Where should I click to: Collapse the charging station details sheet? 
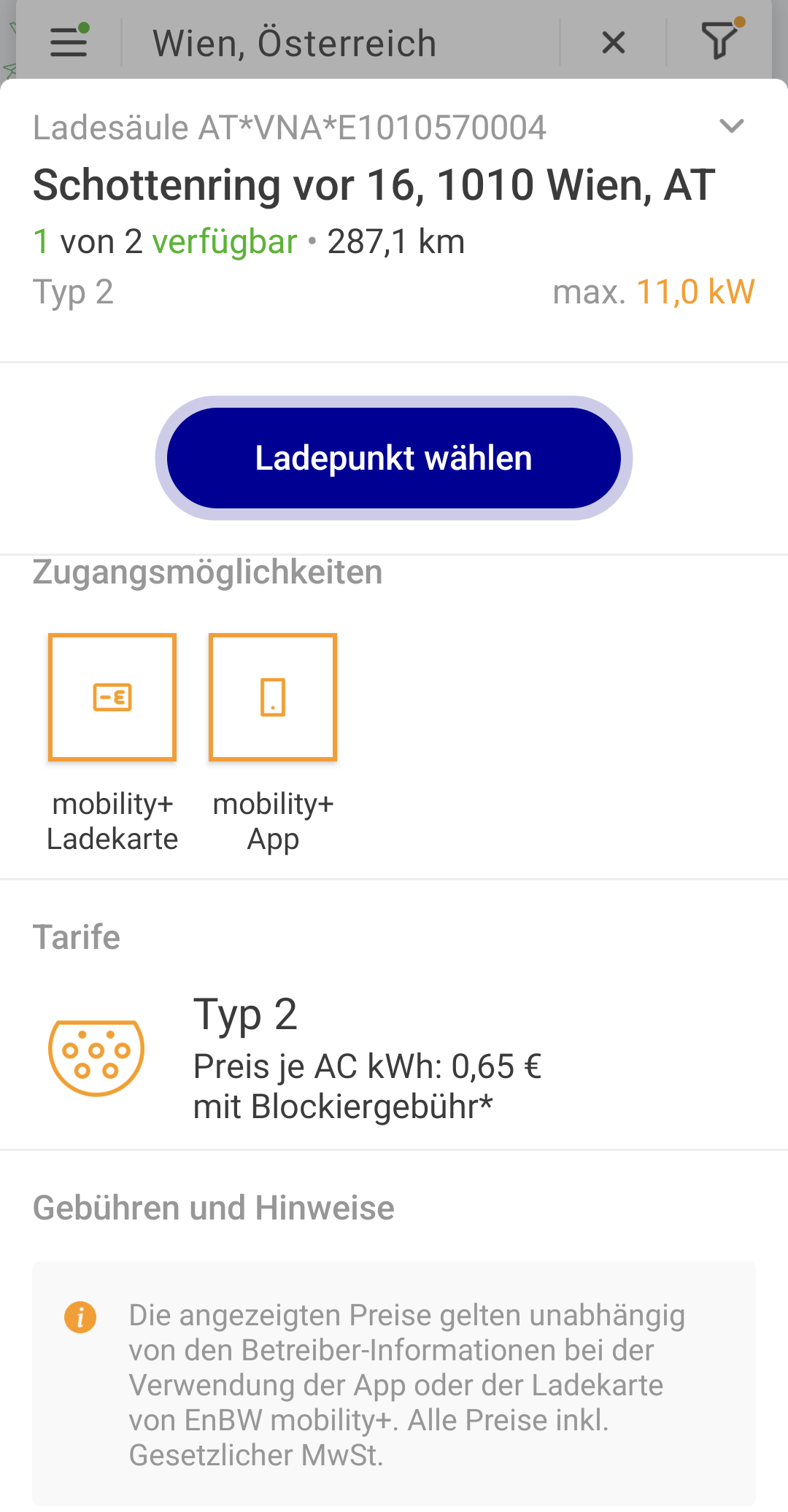731,126
